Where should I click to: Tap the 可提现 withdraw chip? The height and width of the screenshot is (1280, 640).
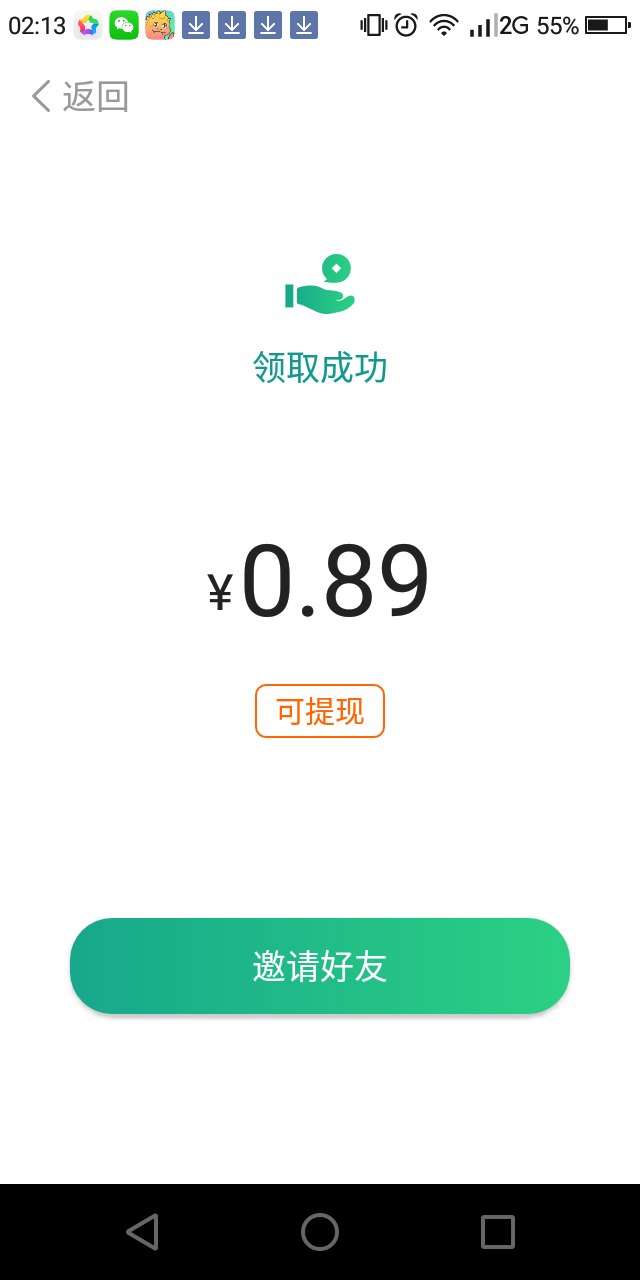tap(320, 711)
